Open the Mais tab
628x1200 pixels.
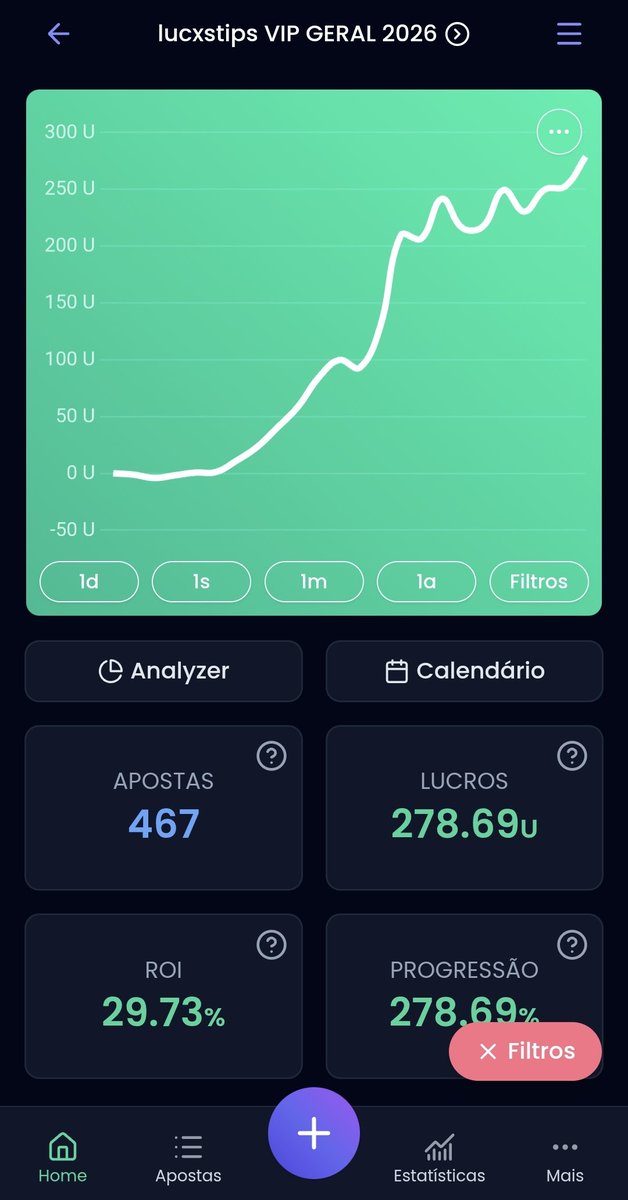click(565, 1158)
